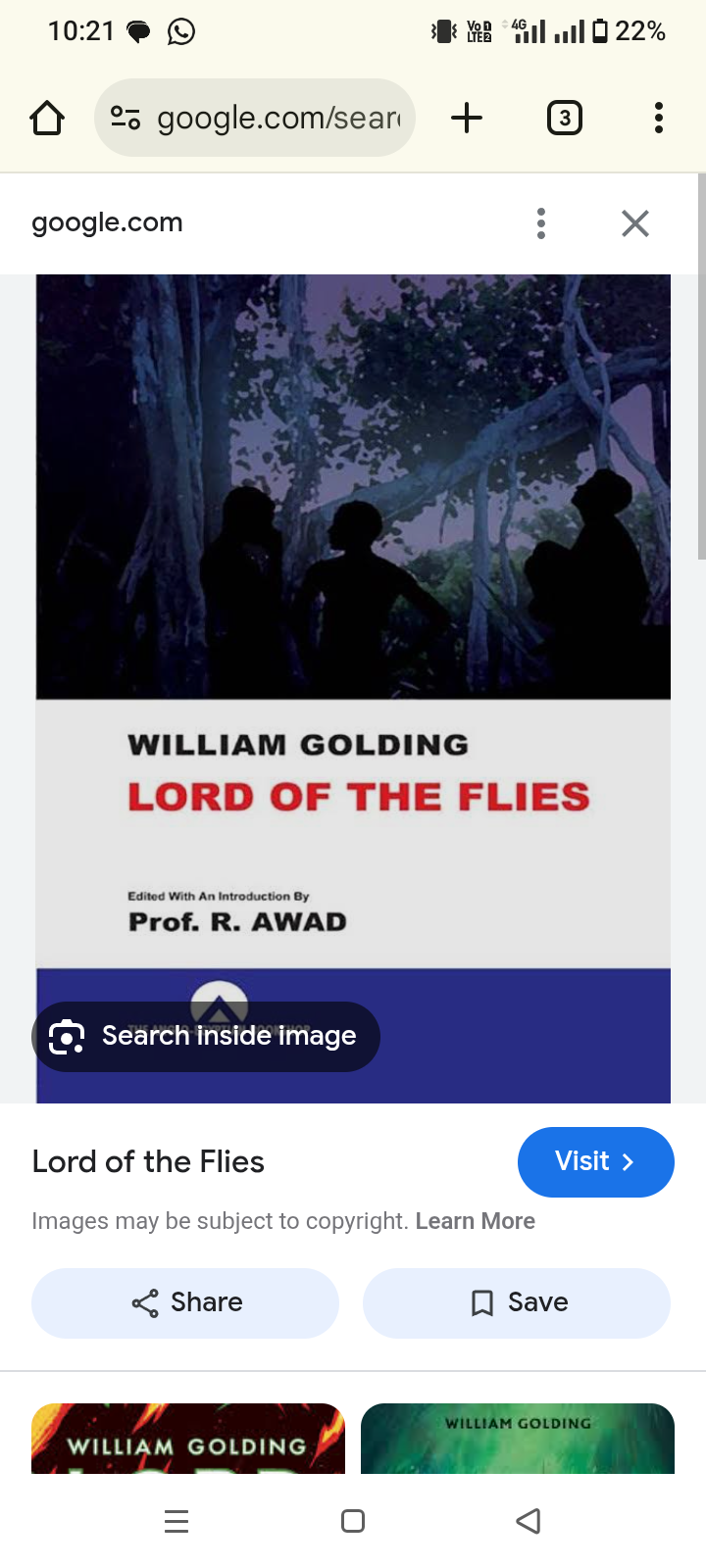The width and height of the screenshot is (706, 1568).
Task: Open the fiery William Golding cover thumbnail
Action: (188, 1439)
